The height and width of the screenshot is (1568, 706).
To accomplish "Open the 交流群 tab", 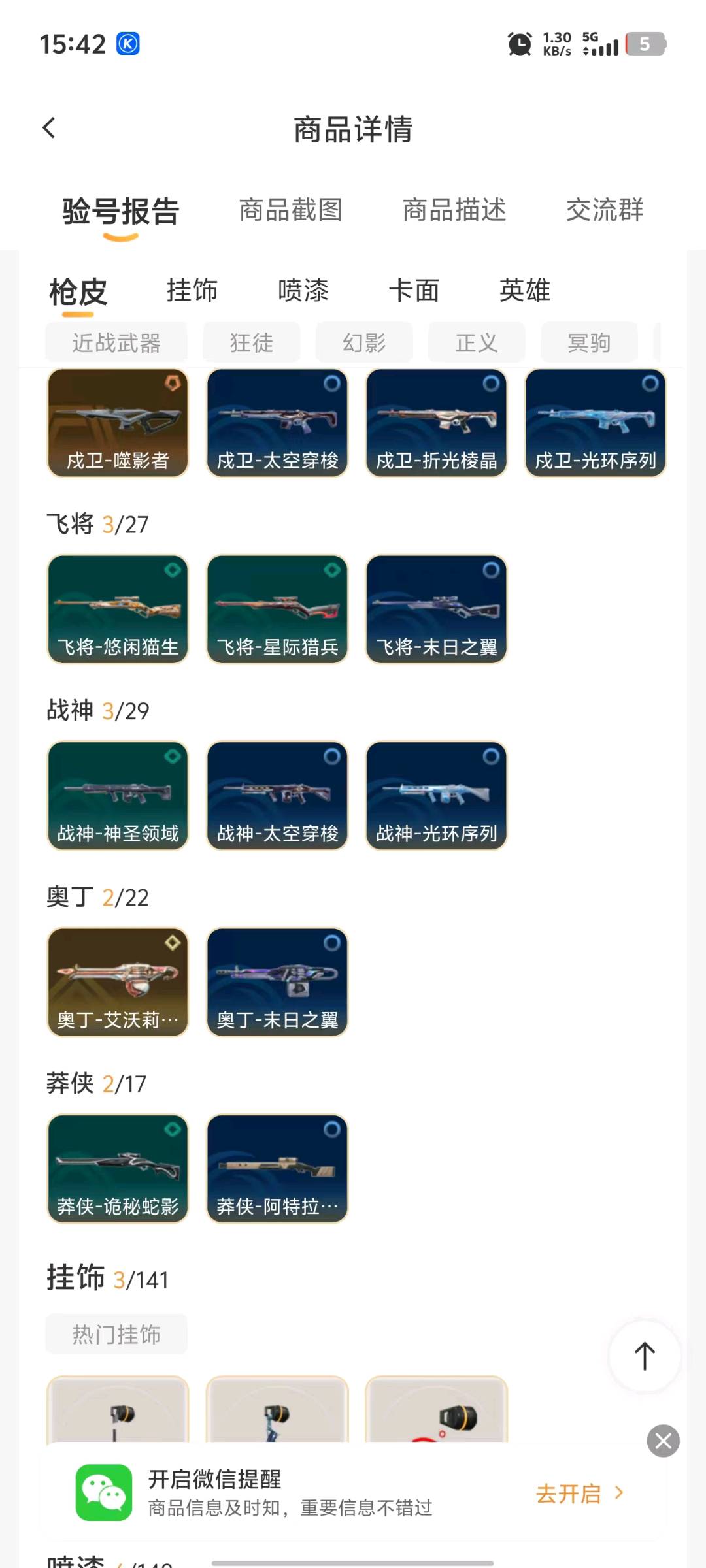I will 605,210.
